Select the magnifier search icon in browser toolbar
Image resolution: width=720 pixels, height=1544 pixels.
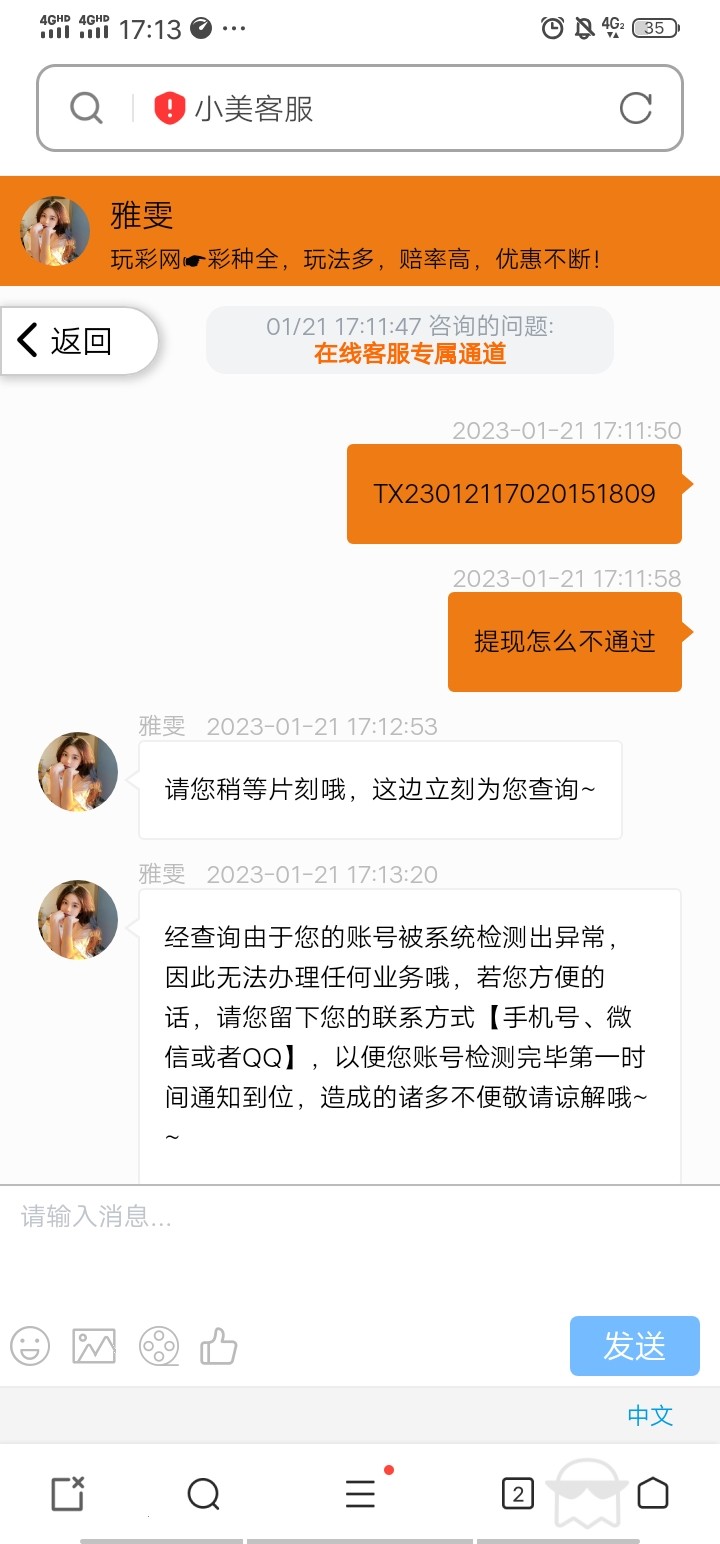coord(205,1494)
